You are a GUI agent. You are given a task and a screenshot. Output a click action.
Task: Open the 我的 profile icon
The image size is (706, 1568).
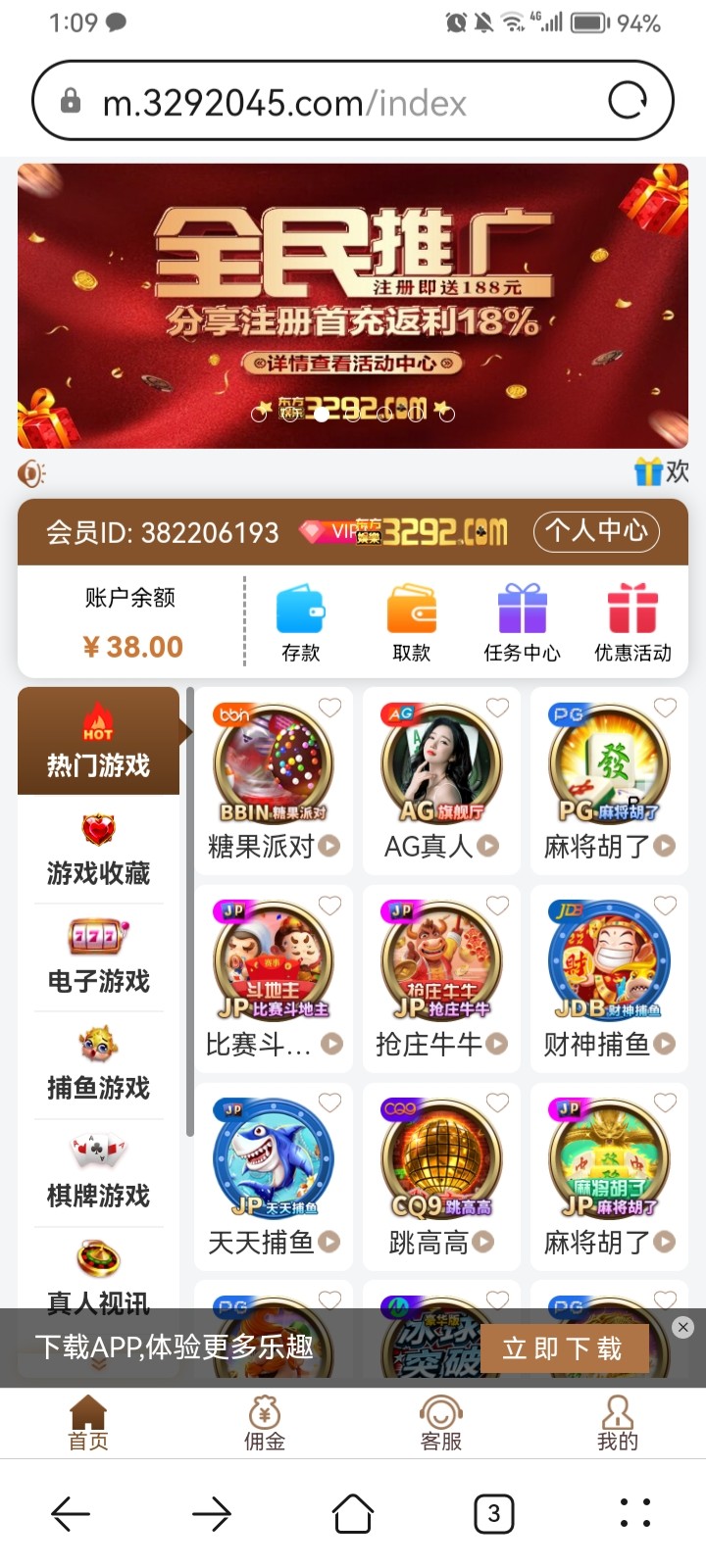tap(617, 1423)
